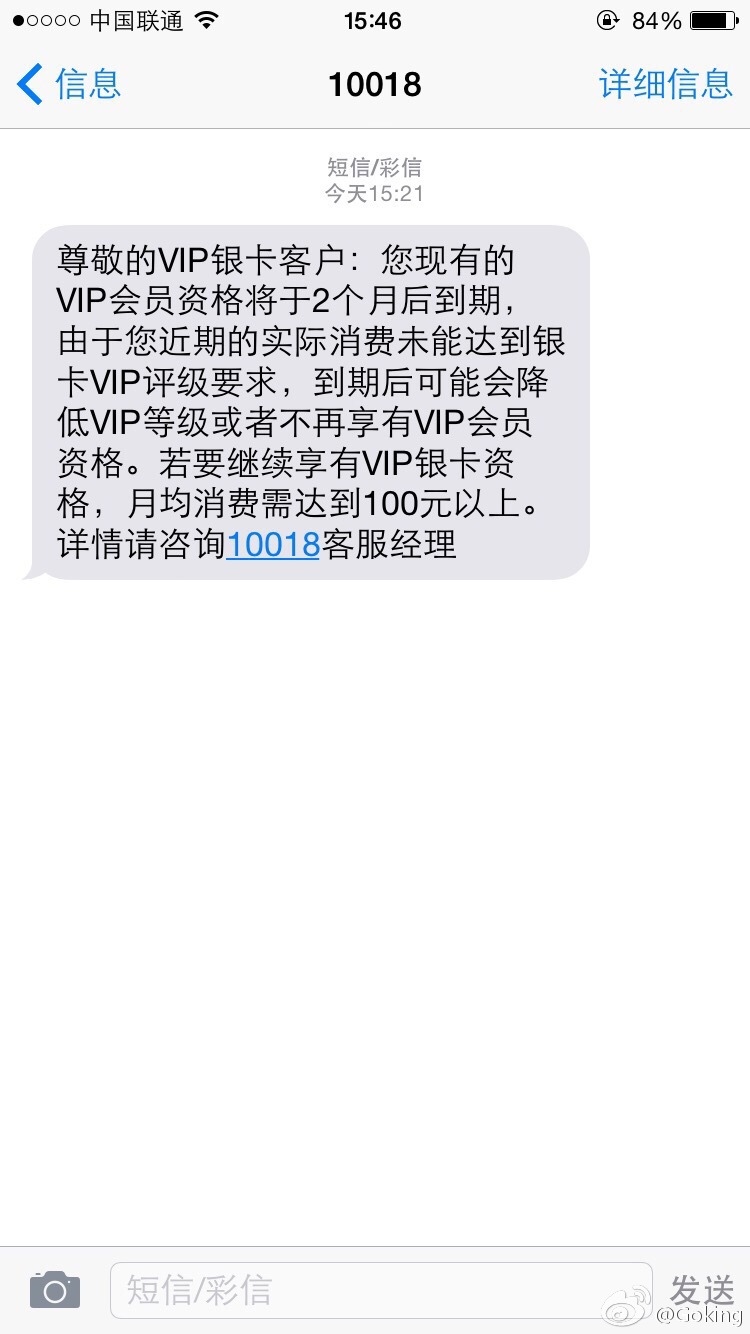Tap the 10018 phone number link
The width and height of the screenshot is (750, 1334).
point(273,545)
